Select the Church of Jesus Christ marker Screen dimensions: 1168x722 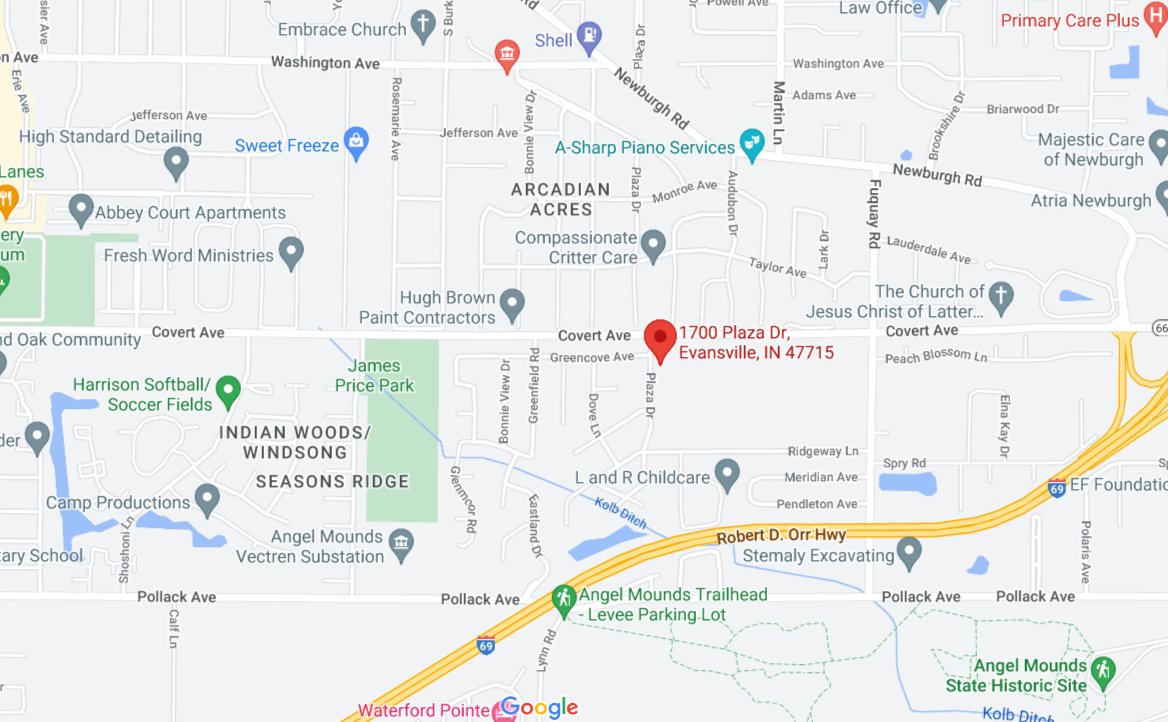point(1000,295)
